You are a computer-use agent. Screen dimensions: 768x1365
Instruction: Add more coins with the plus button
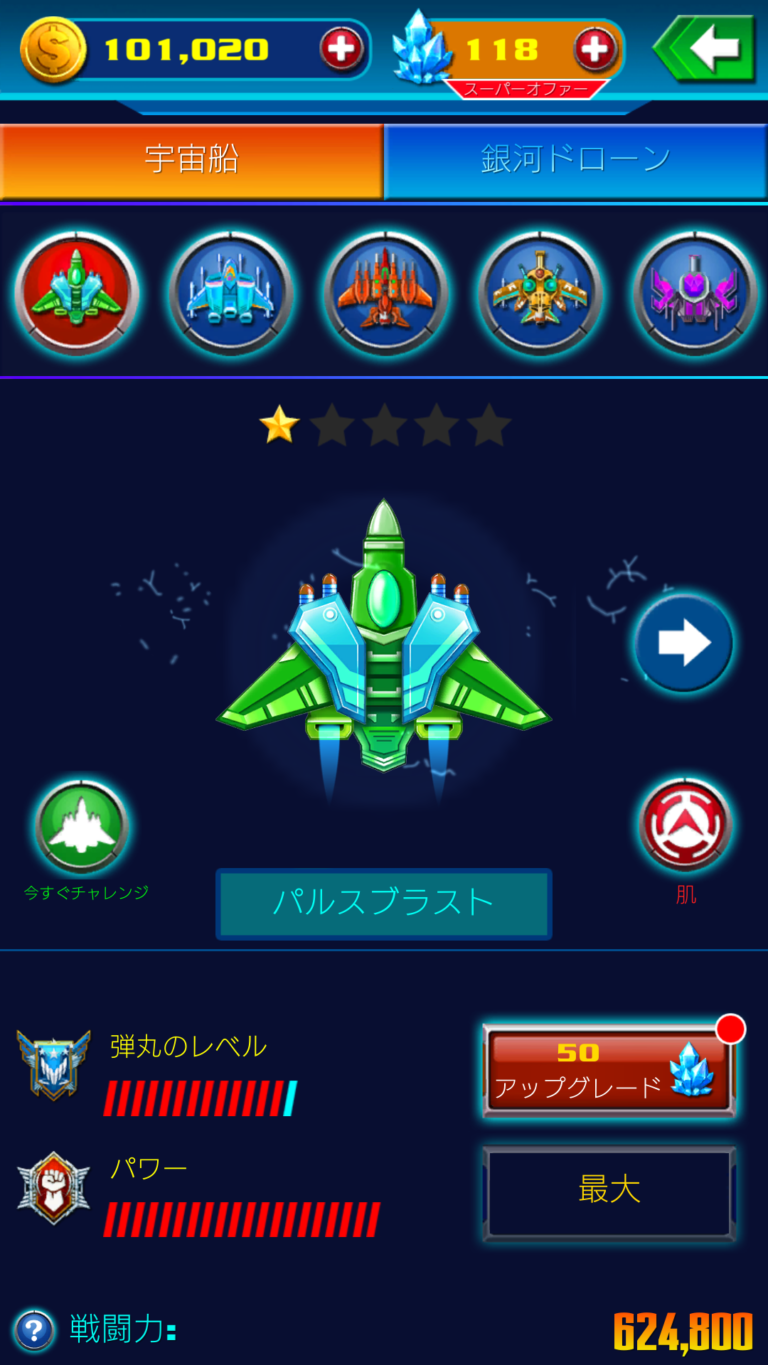tap(339, 47)
